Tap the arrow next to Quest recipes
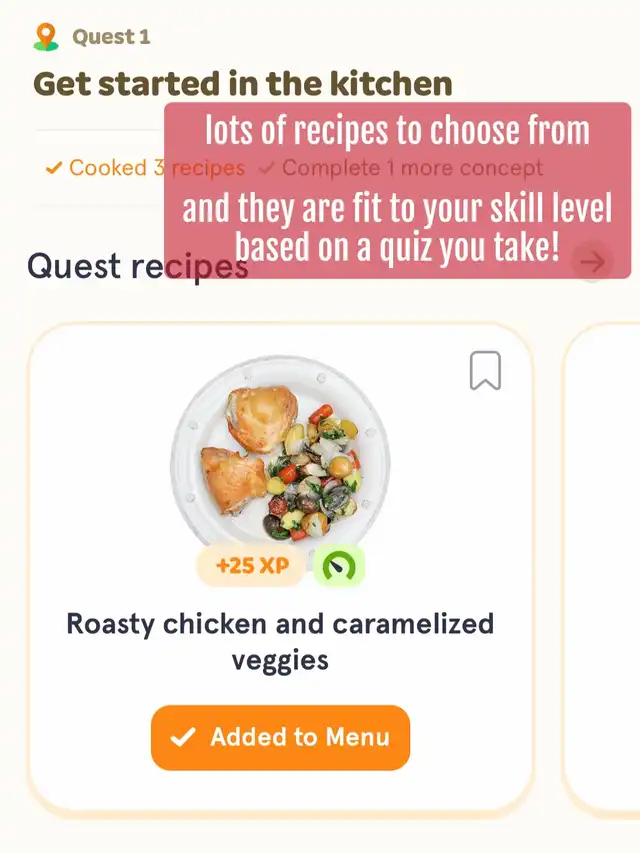The image size is (640, 853). [x=593, y=263]
